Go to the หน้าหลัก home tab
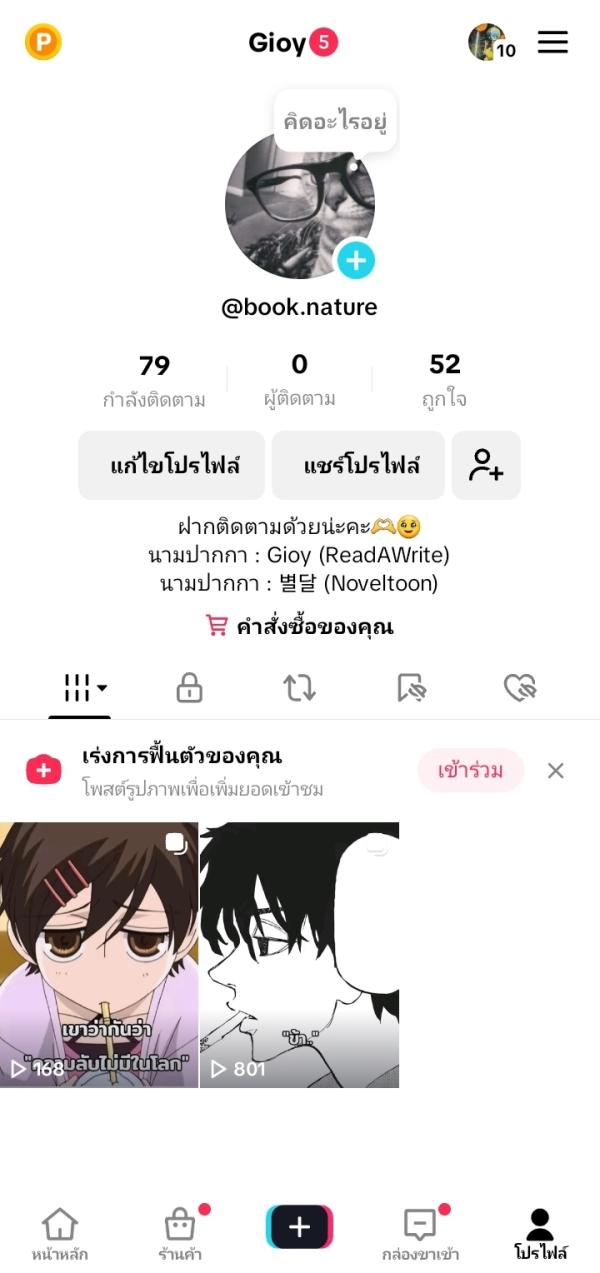The width and height of the screenshot is (600, 1273). pyautogui.click(x=60, y=1234)
